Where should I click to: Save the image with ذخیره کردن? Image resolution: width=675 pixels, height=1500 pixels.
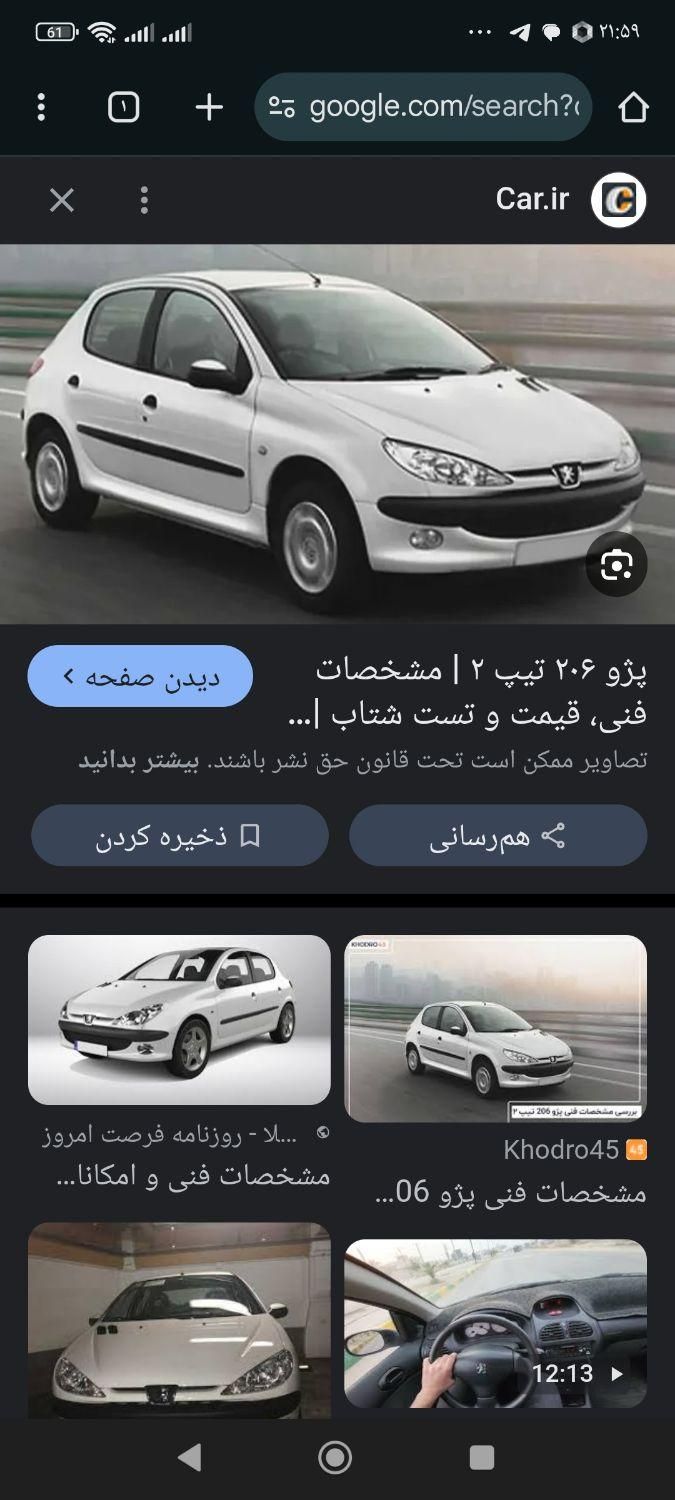(x=180, y=836)
